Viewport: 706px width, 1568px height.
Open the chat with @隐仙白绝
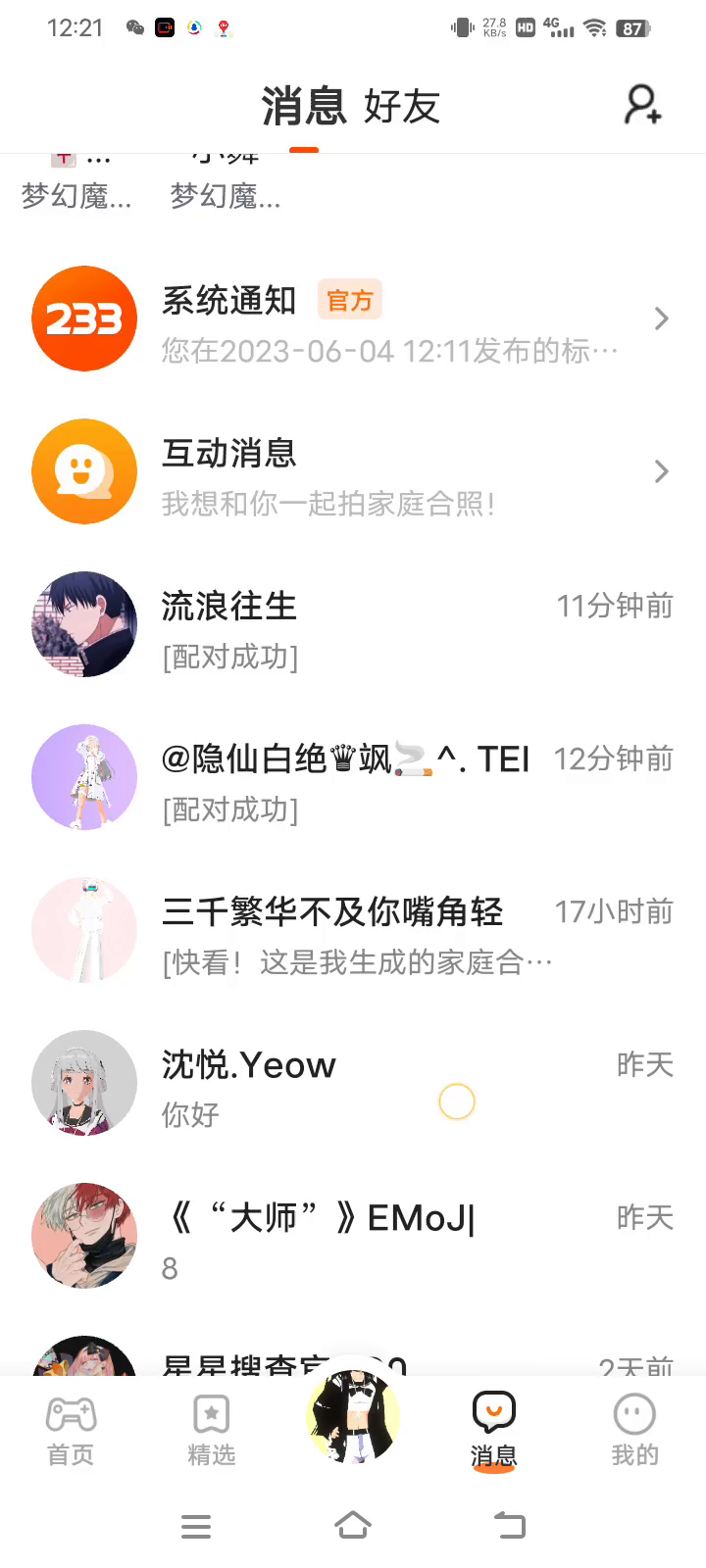pyautogui.click(x=353, y=778)
